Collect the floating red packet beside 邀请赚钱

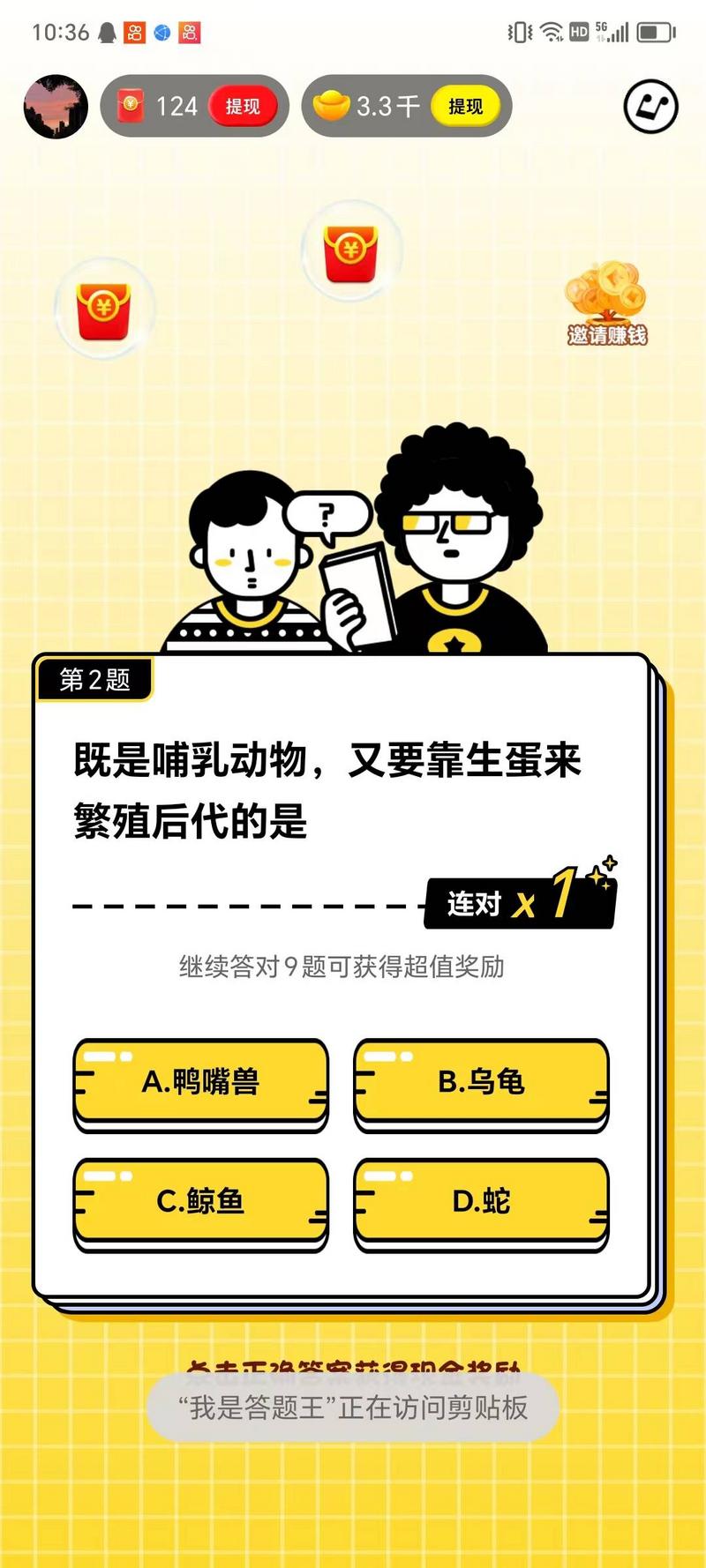coord(104,307)
